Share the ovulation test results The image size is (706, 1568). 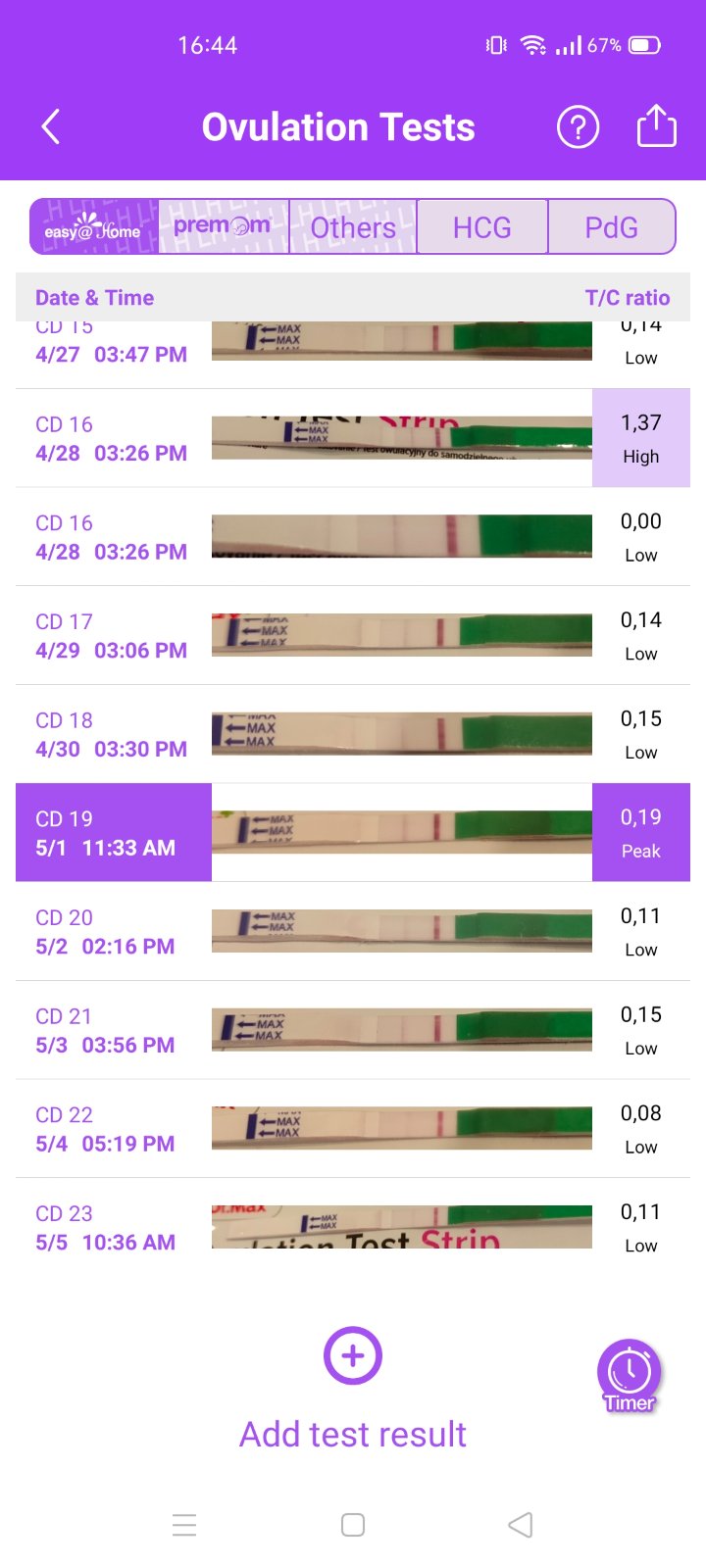tap(656, 126)
